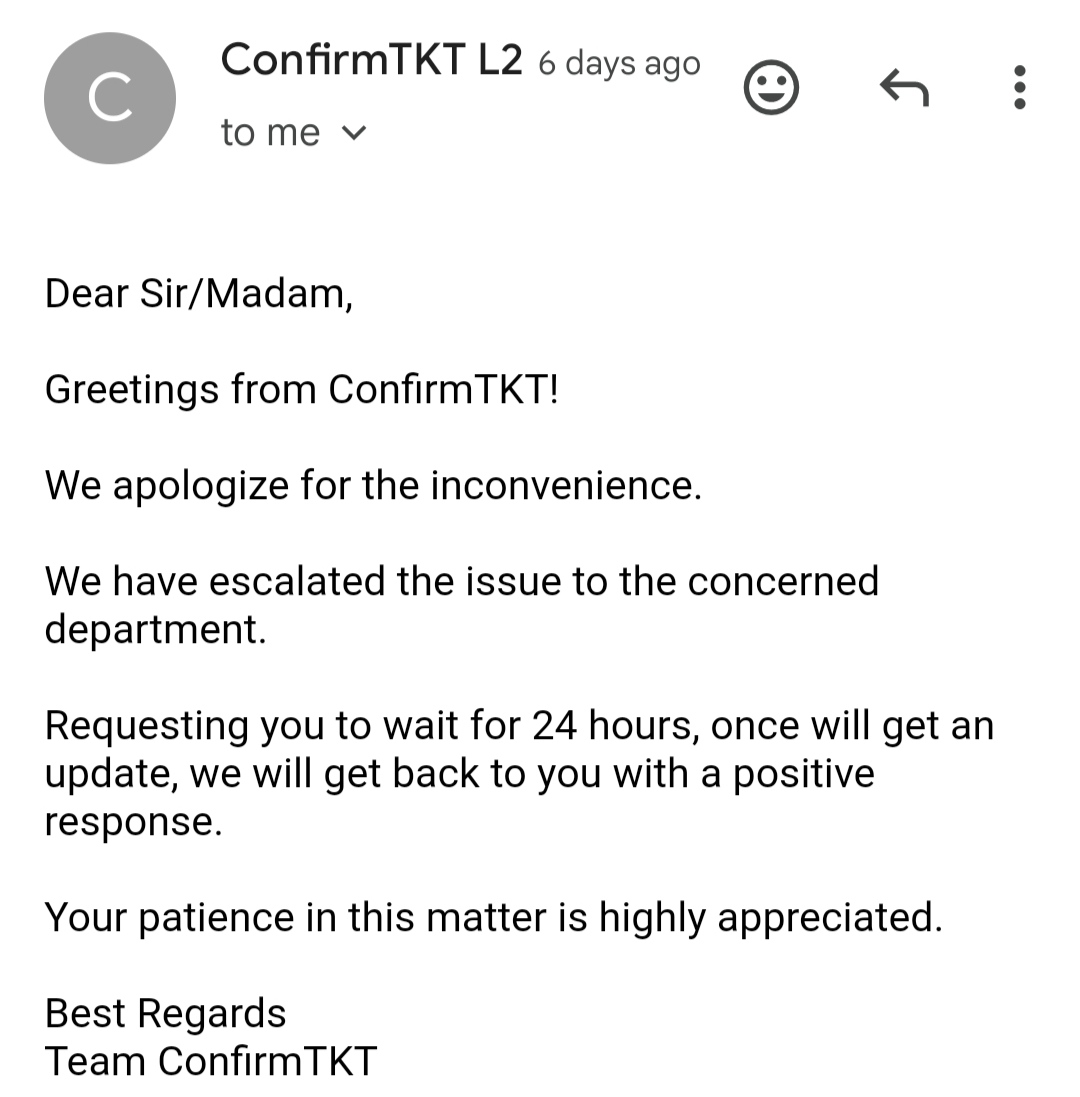Open the message overflow menu
Image resolution: width=1080 pixels, height=1097 pixels.
click(x=1019, y=88)
